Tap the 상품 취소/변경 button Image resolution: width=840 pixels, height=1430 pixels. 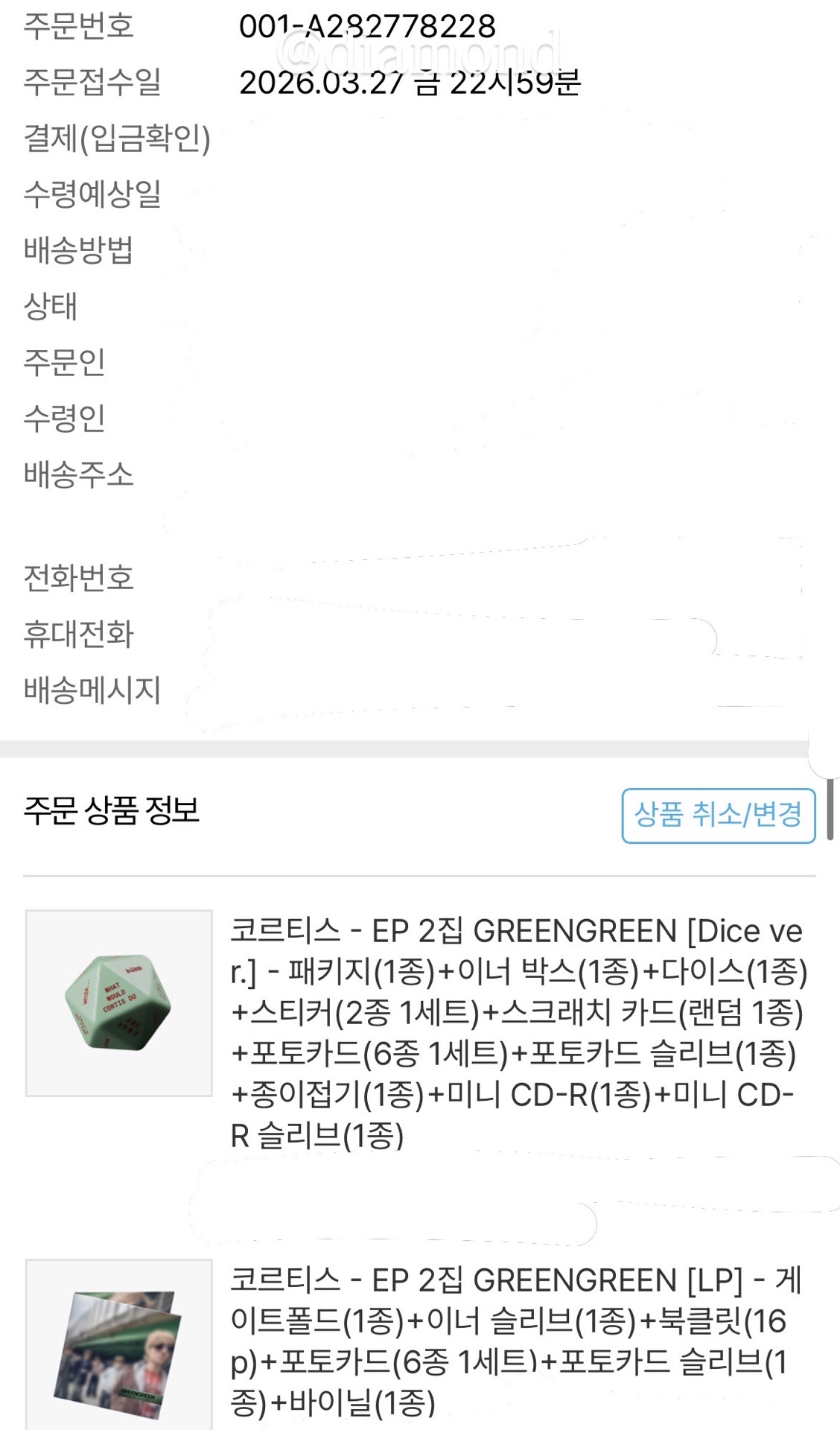click(718, 816)
